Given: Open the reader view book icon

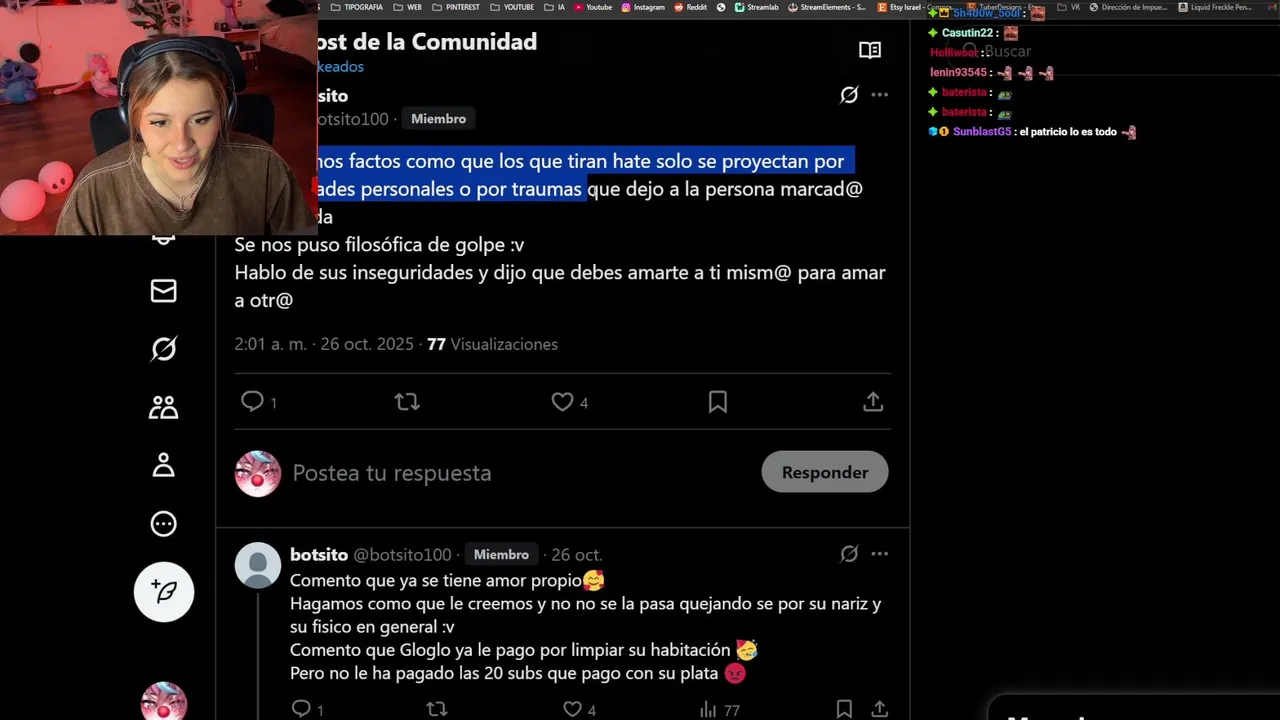Looking at the screenshot, I should pos(870,50).
